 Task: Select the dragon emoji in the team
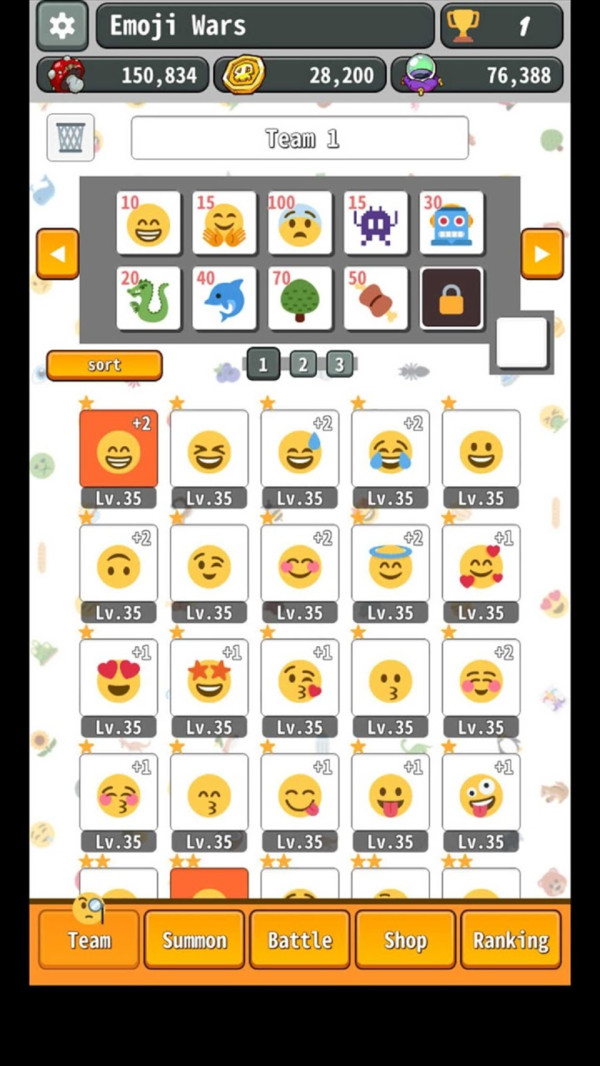(148, 298)
